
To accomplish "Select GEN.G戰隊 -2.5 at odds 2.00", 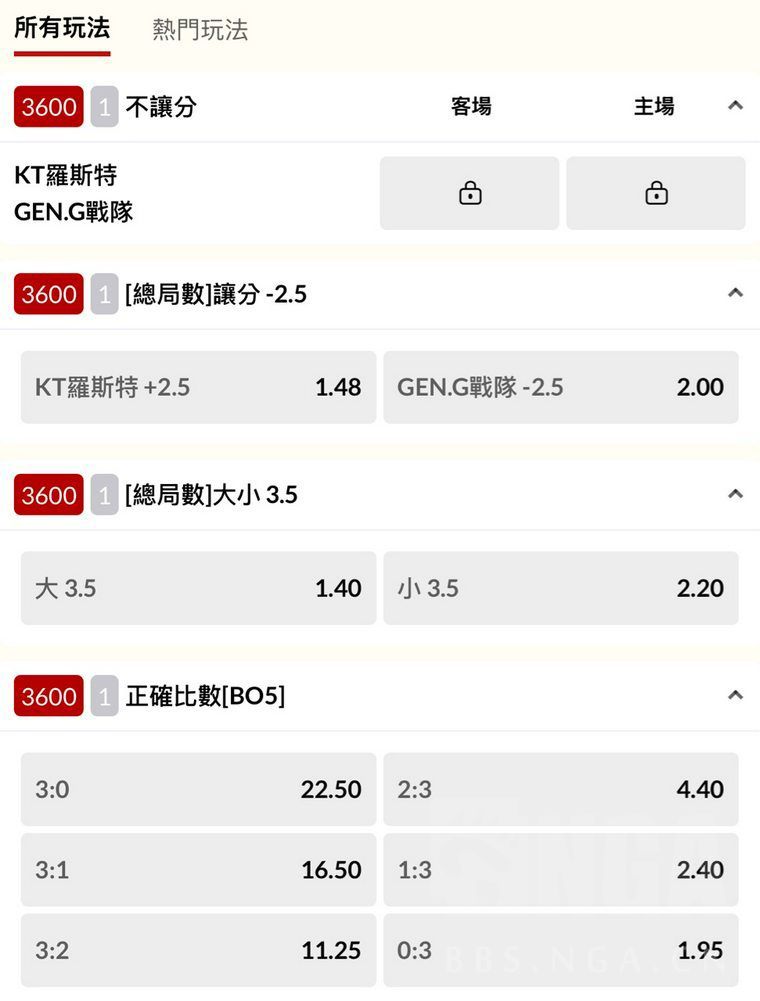I will point(561,387).
